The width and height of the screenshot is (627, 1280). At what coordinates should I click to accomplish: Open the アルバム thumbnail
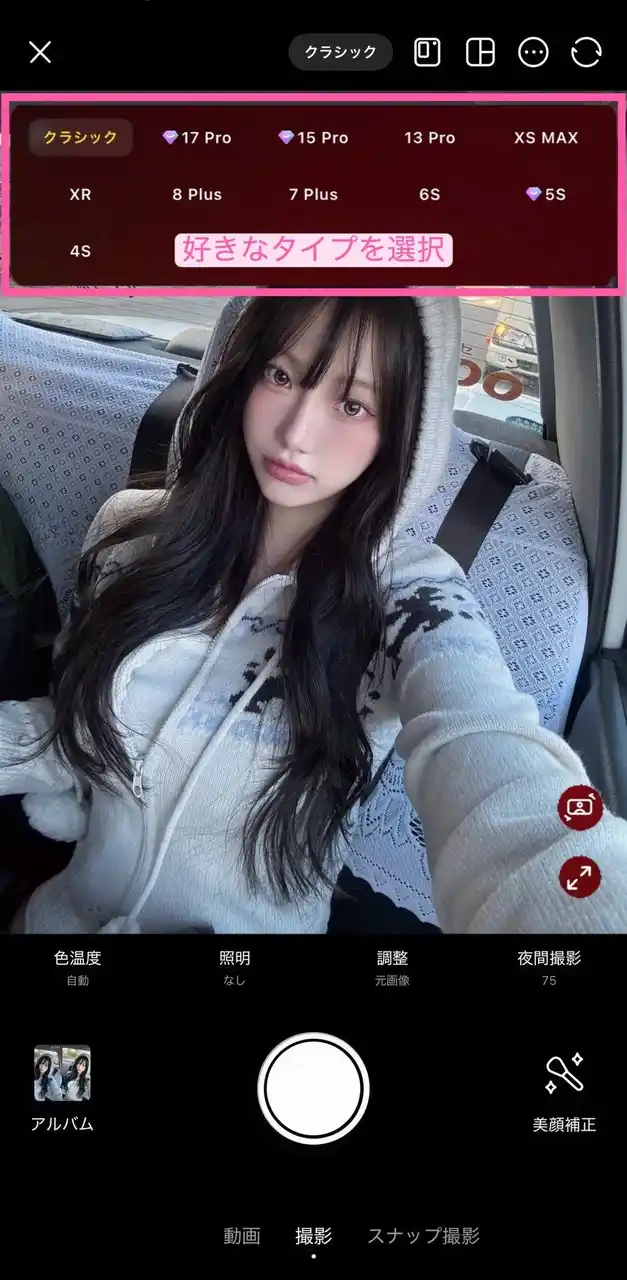(62, 1074)
